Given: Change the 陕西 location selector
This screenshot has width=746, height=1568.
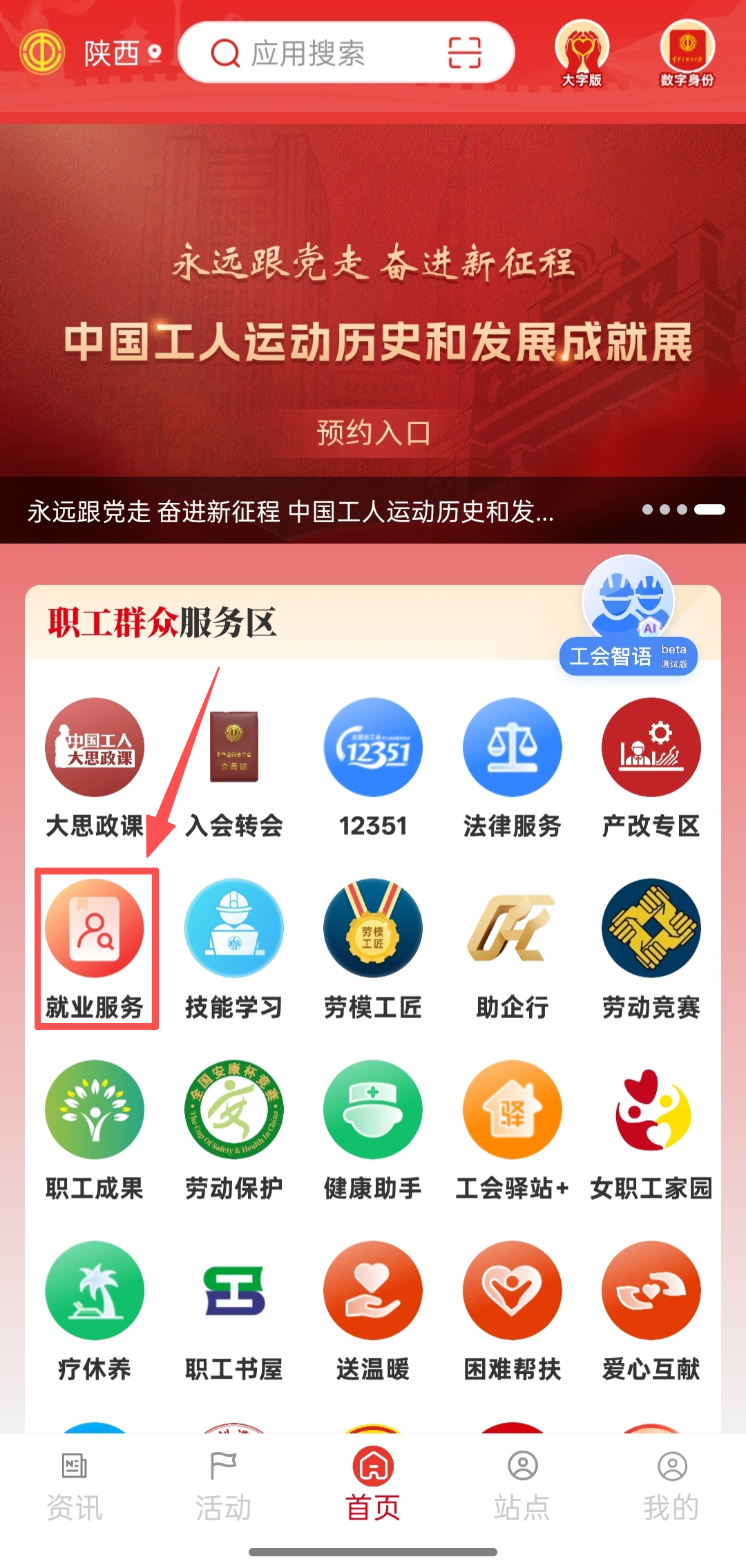Looking at the screenshot, I should [x=122, y=53].
